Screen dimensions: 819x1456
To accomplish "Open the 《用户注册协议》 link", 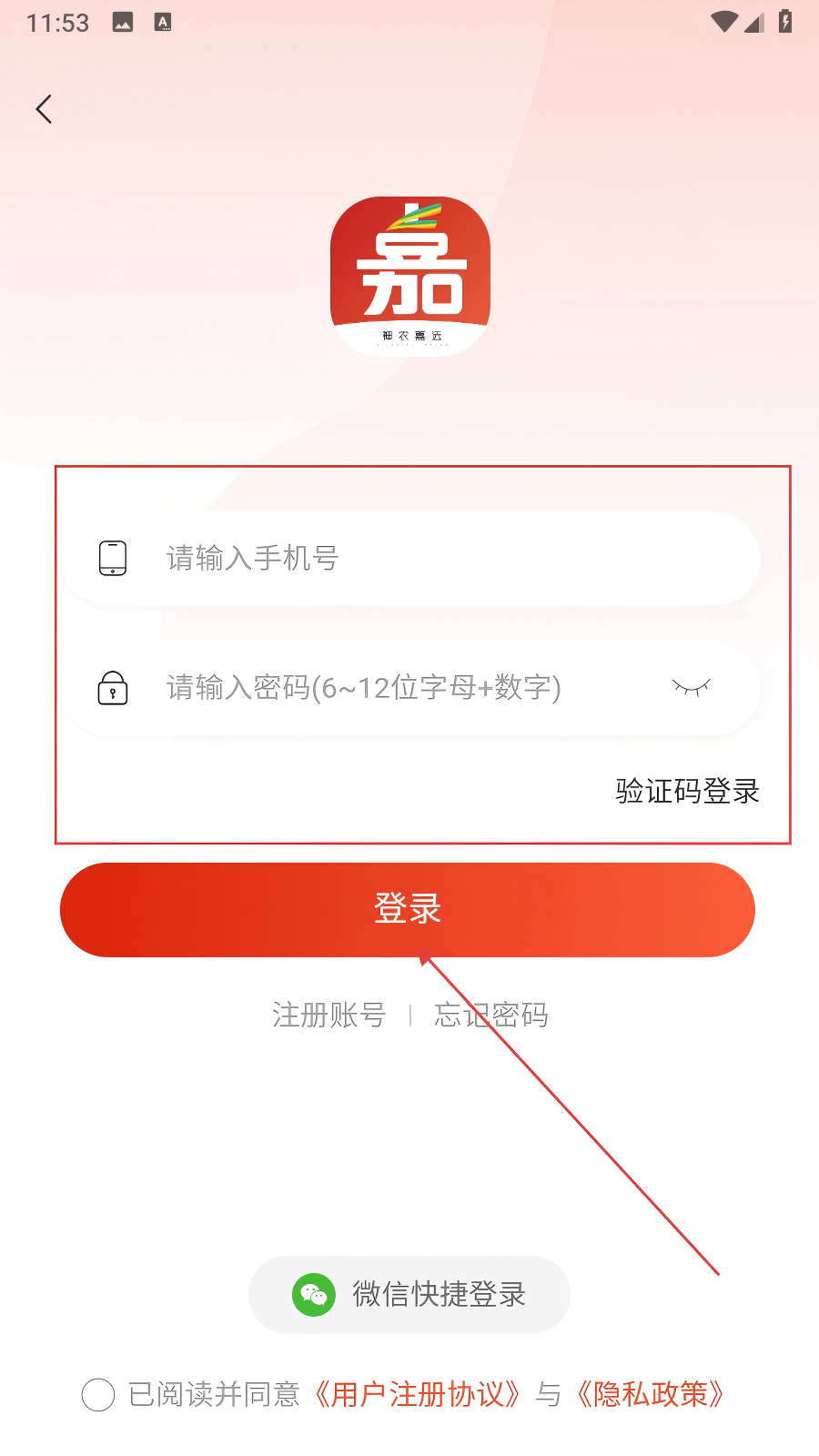I will (x=418, y=1394).
